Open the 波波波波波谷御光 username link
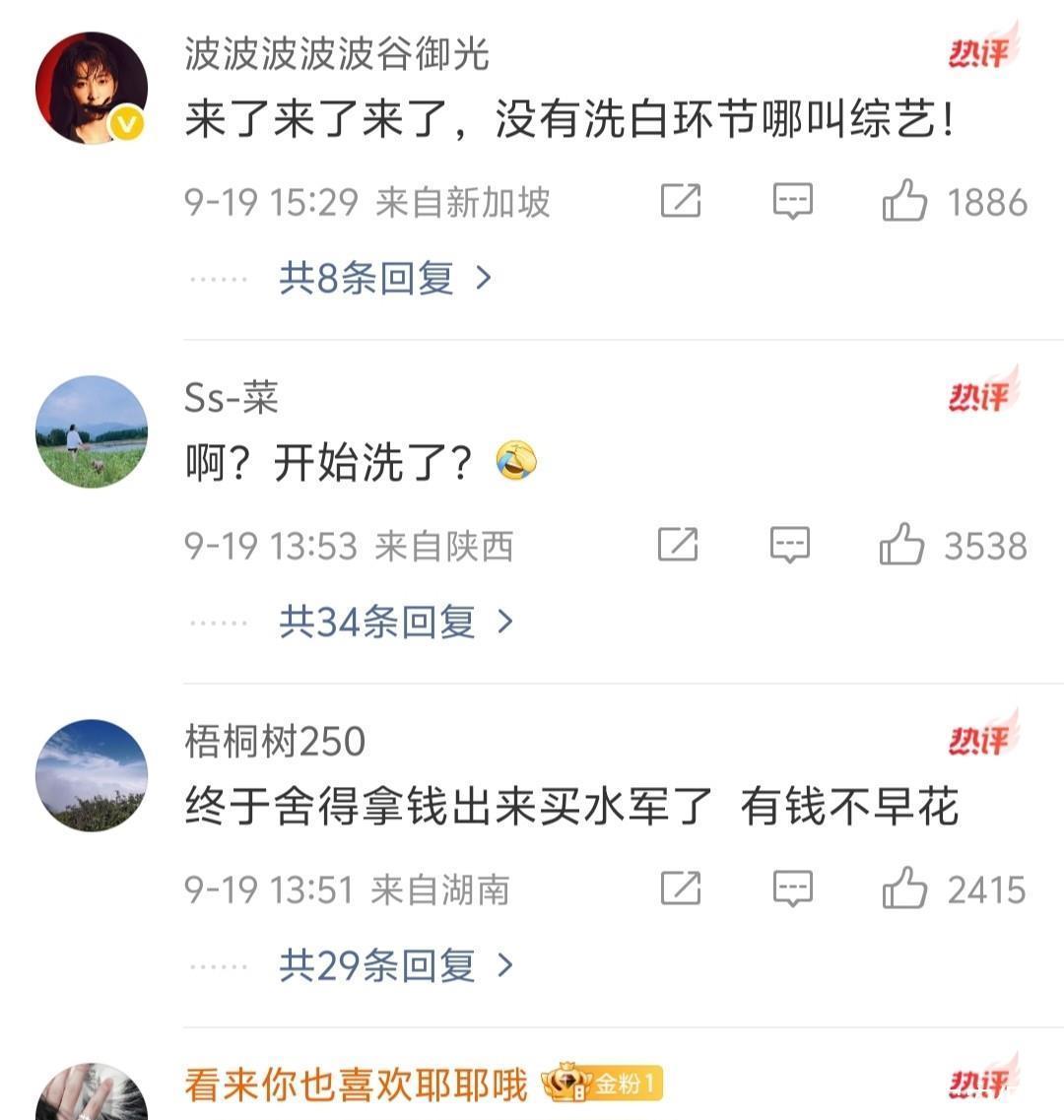The image size is (1064, 1120). pos(336,55)
